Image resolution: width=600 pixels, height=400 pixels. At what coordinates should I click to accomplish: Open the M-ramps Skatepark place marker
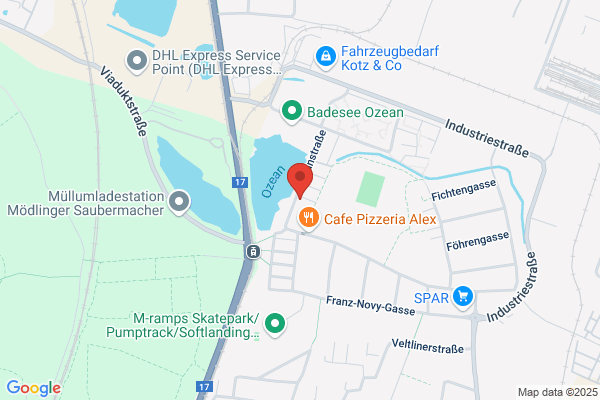point(275,325)
